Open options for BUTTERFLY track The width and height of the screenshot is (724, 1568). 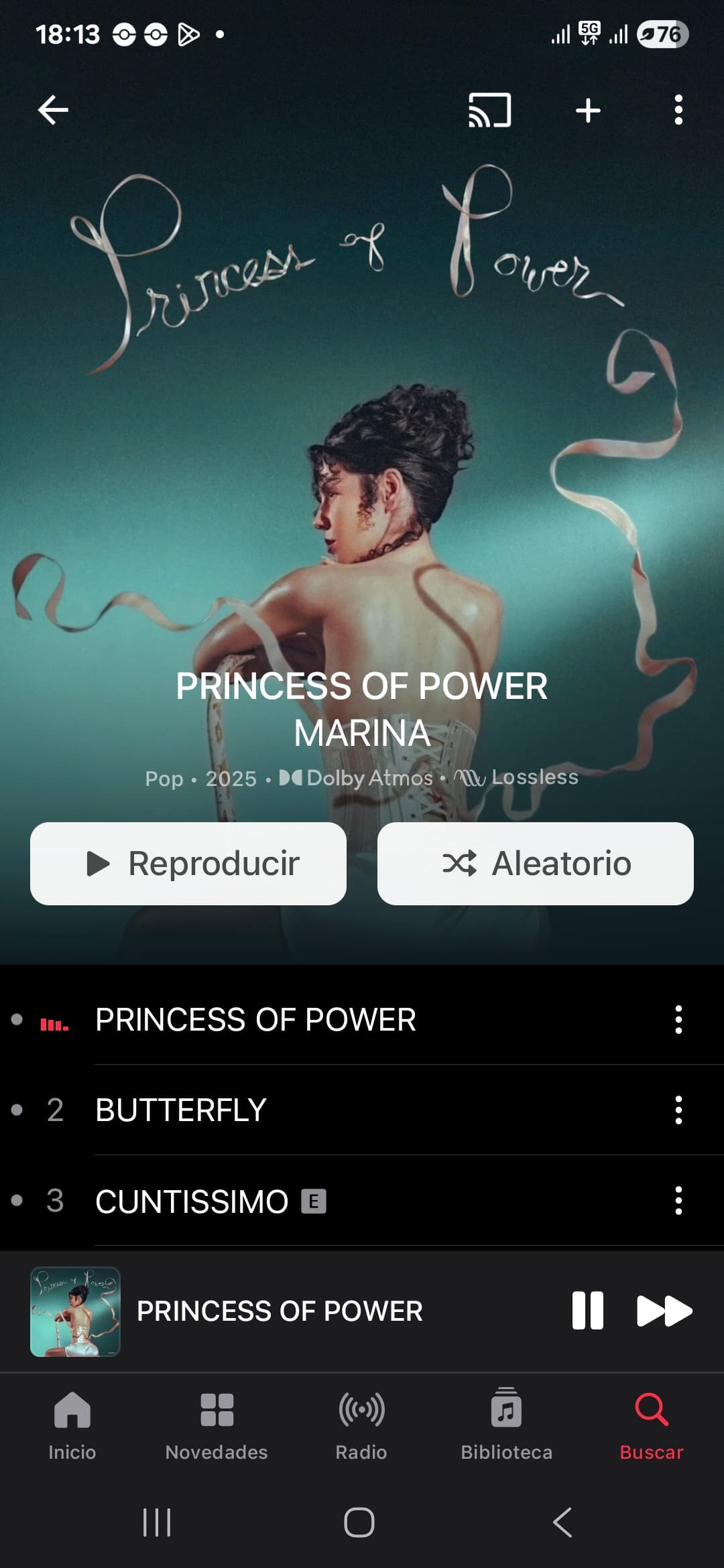(x=678, y=1110)
